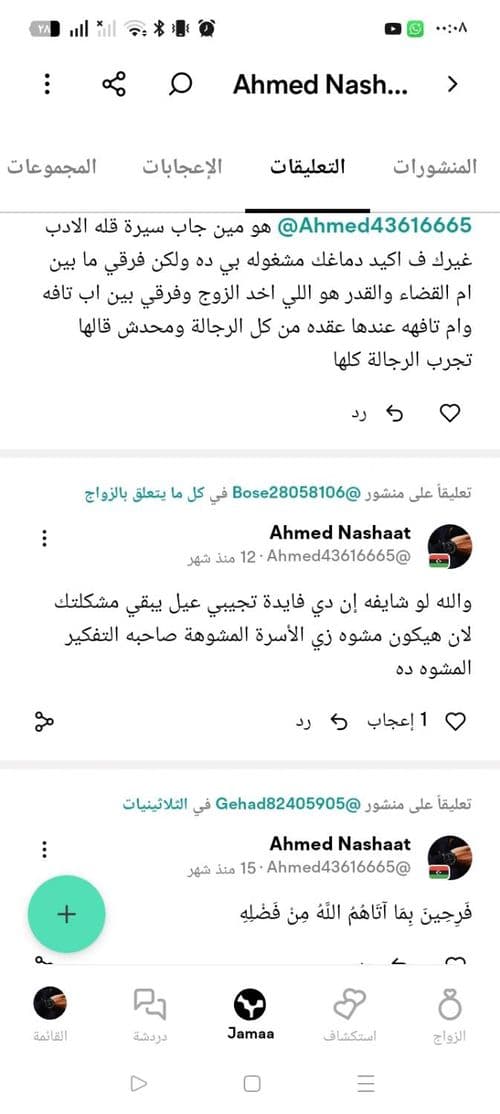This screenshot has height=1114, width=500.
Task: Tap the green plus floating button
Action: [x=67, y=914]
